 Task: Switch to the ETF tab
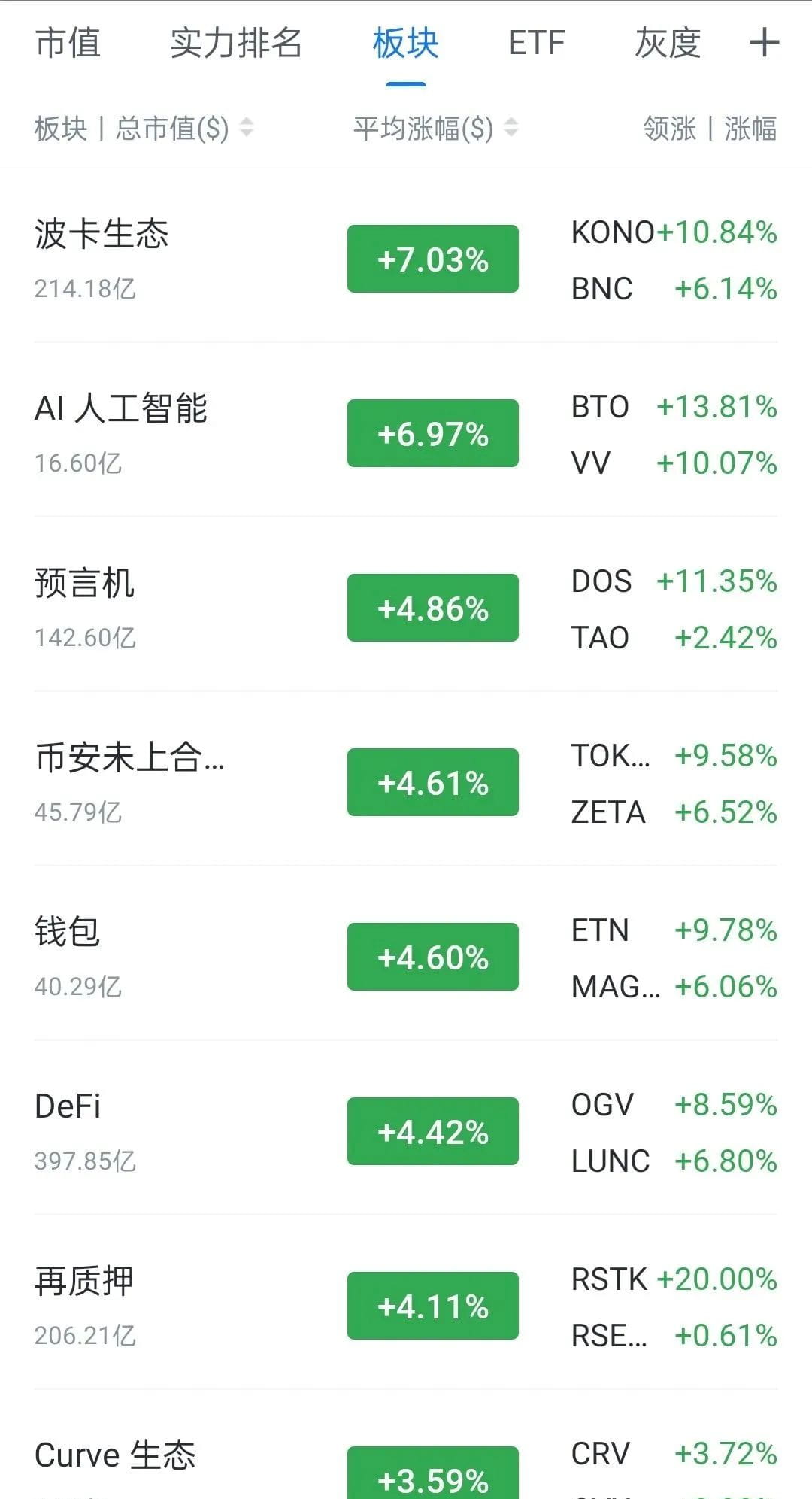pos(535,43)
